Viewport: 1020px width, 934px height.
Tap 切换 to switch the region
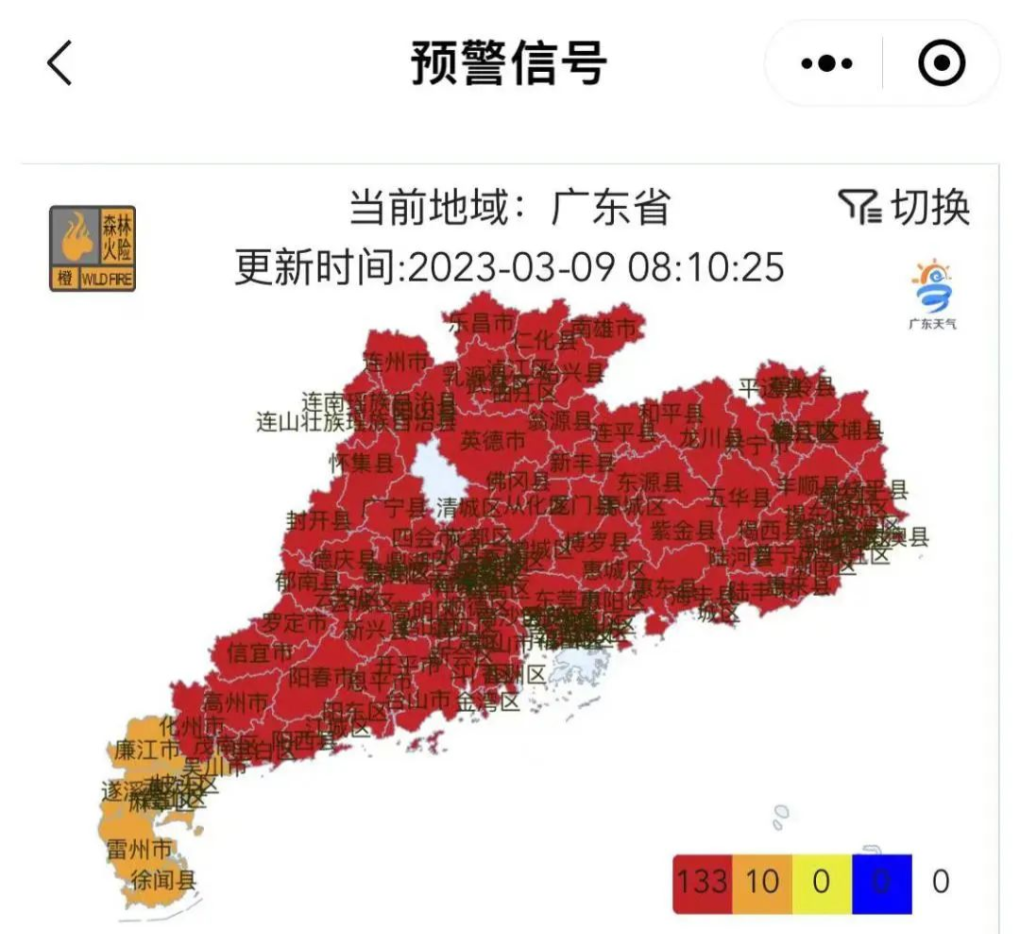click(905, 207)
